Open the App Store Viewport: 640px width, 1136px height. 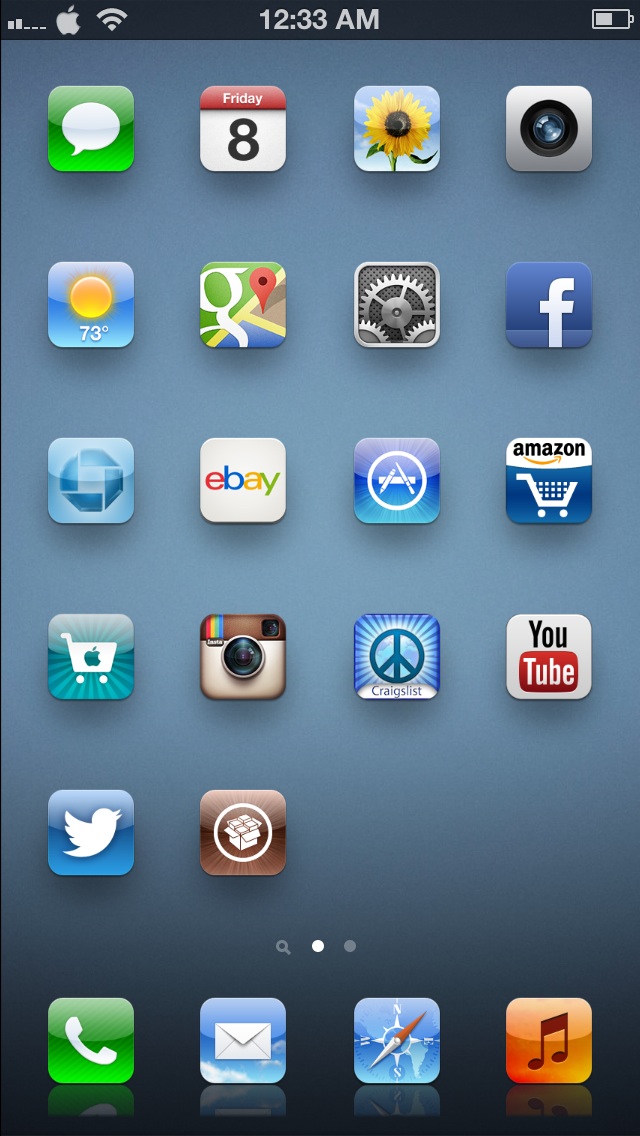[x=396, y=481]
